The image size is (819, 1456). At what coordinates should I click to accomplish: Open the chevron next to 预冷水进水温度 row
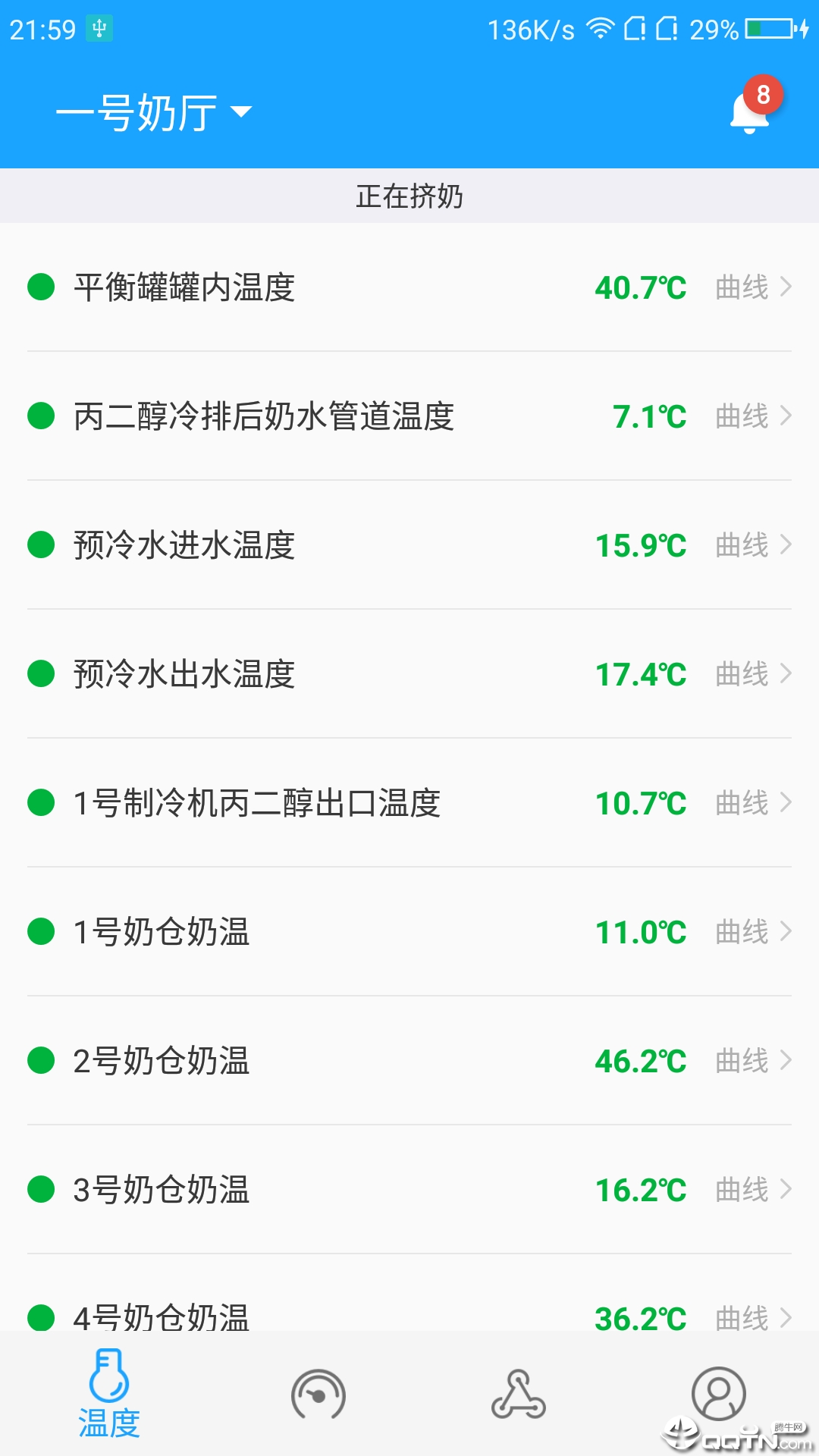pyautogui.click(x=786, y=544)
